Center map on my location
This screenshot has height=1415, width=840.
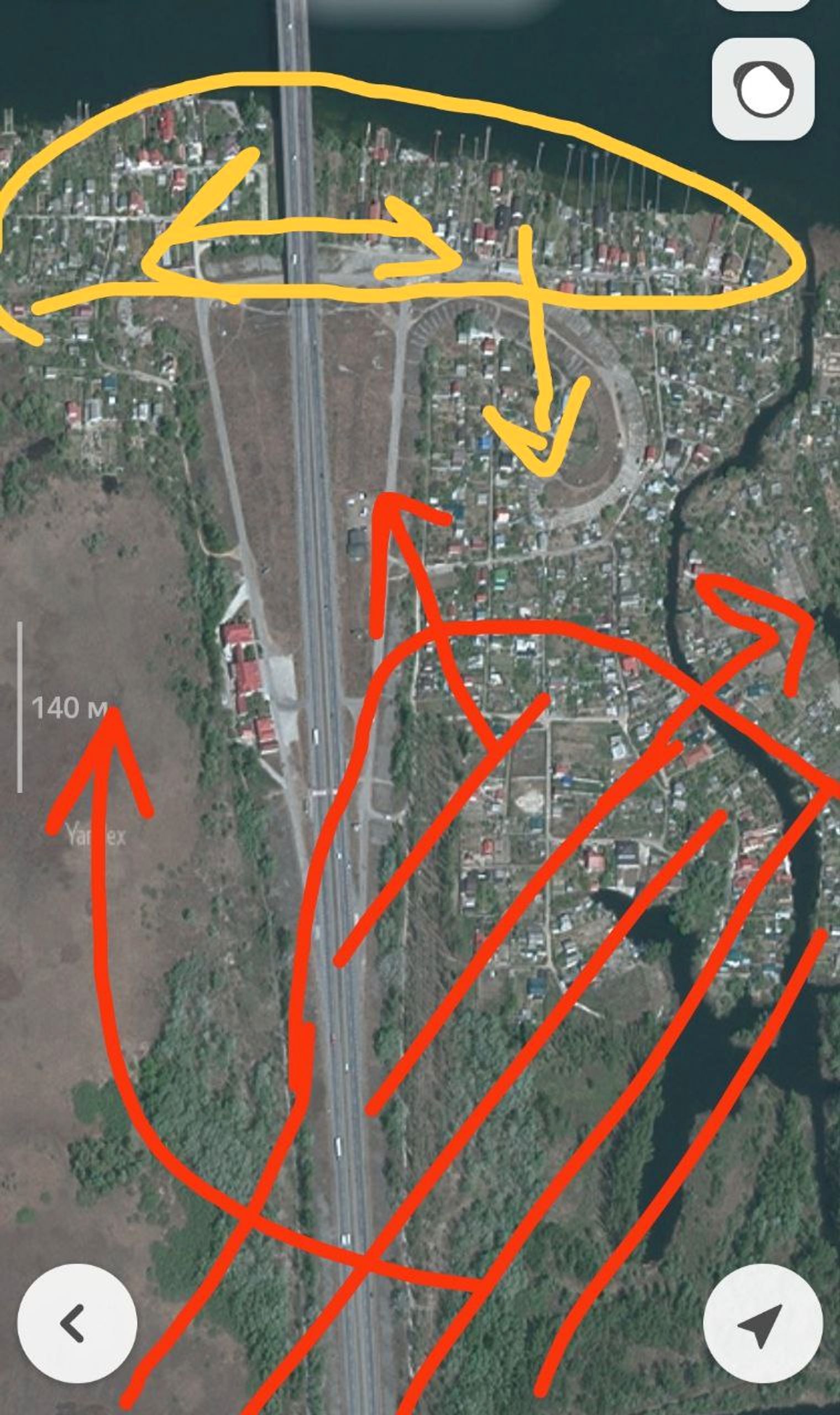coord(763,1324)
